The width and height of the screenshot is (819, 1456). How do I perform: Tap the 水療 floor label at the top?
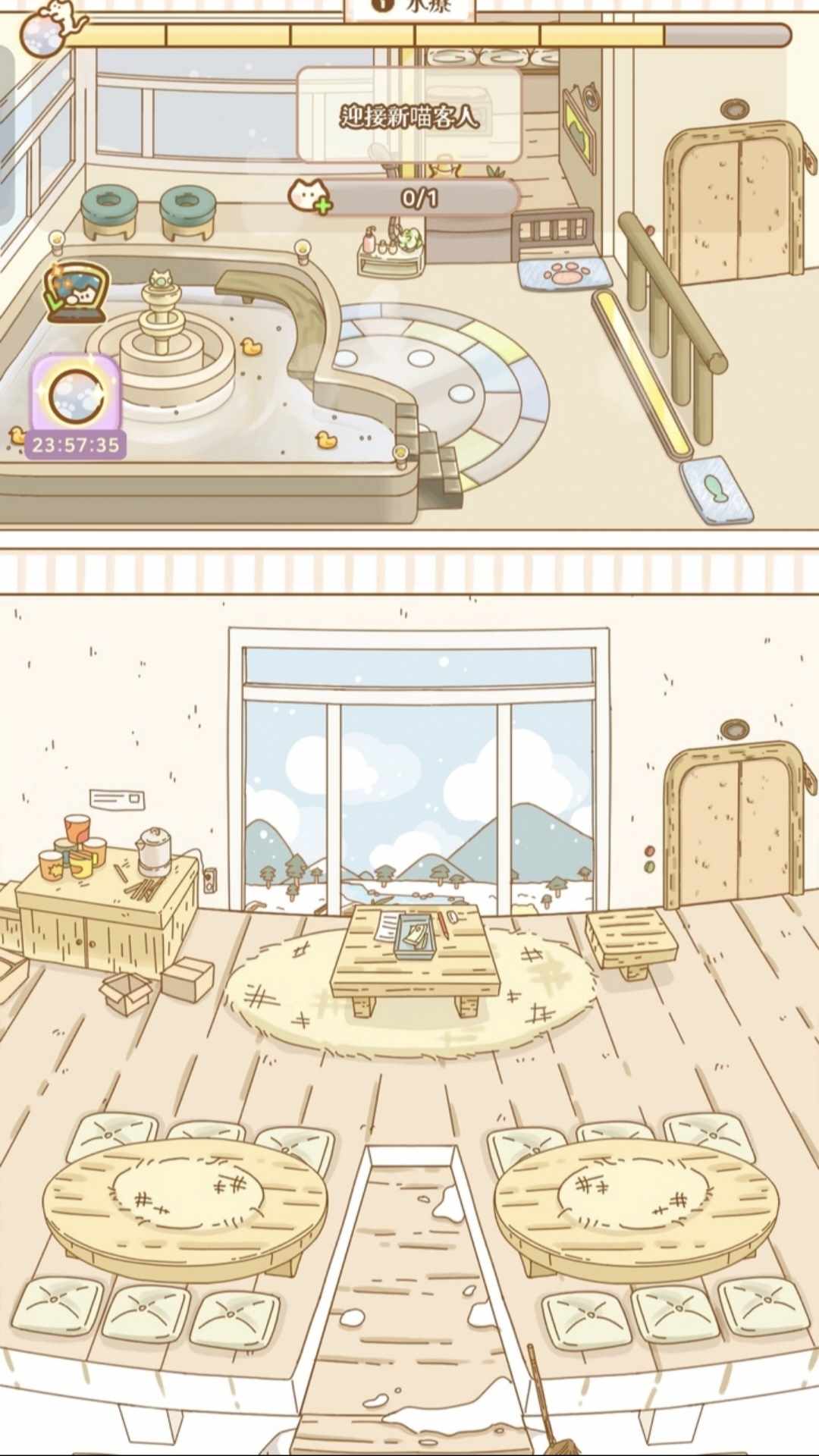[409, 8]
